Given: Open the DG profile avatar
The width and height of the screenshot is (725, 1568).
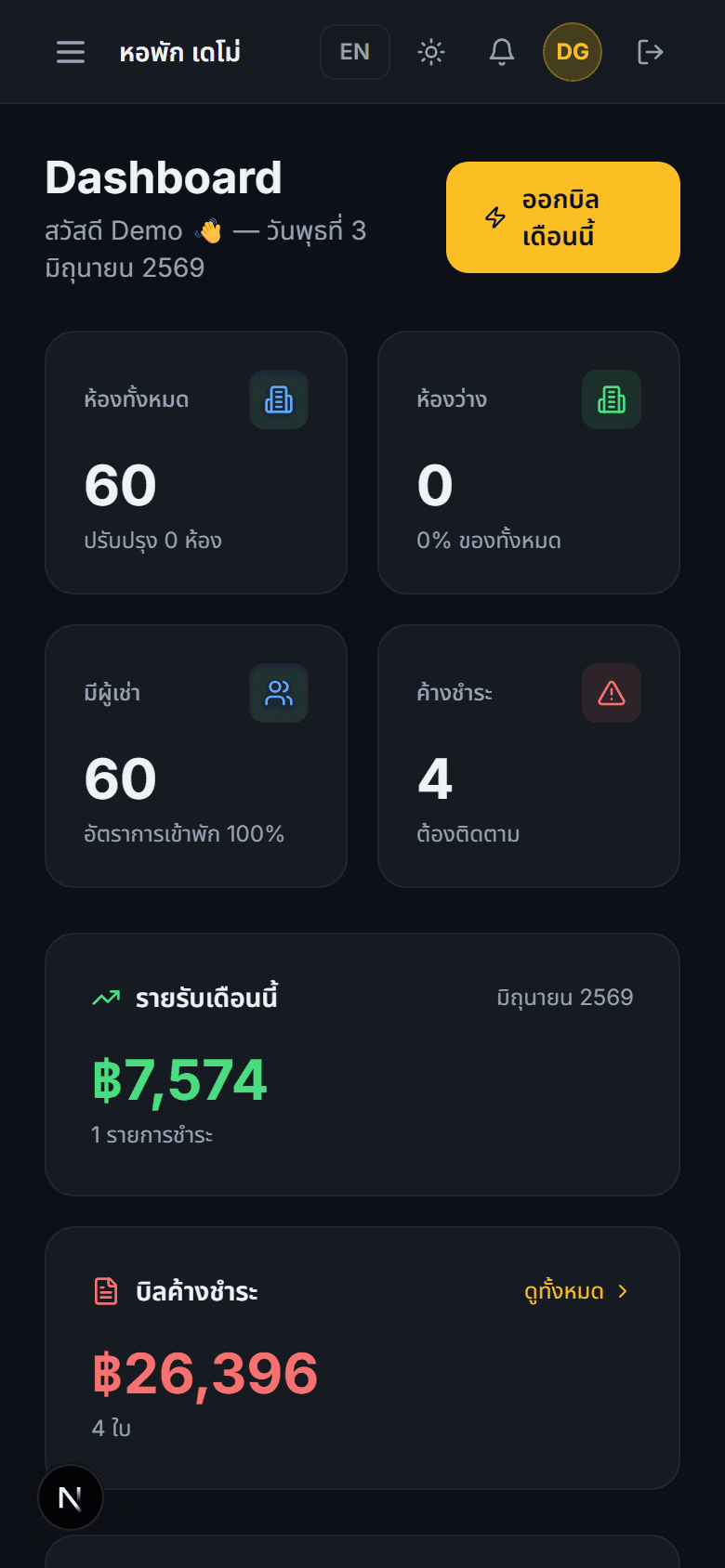Looking at the screenshot, I should pyautogui.click(x=573, y=52).
